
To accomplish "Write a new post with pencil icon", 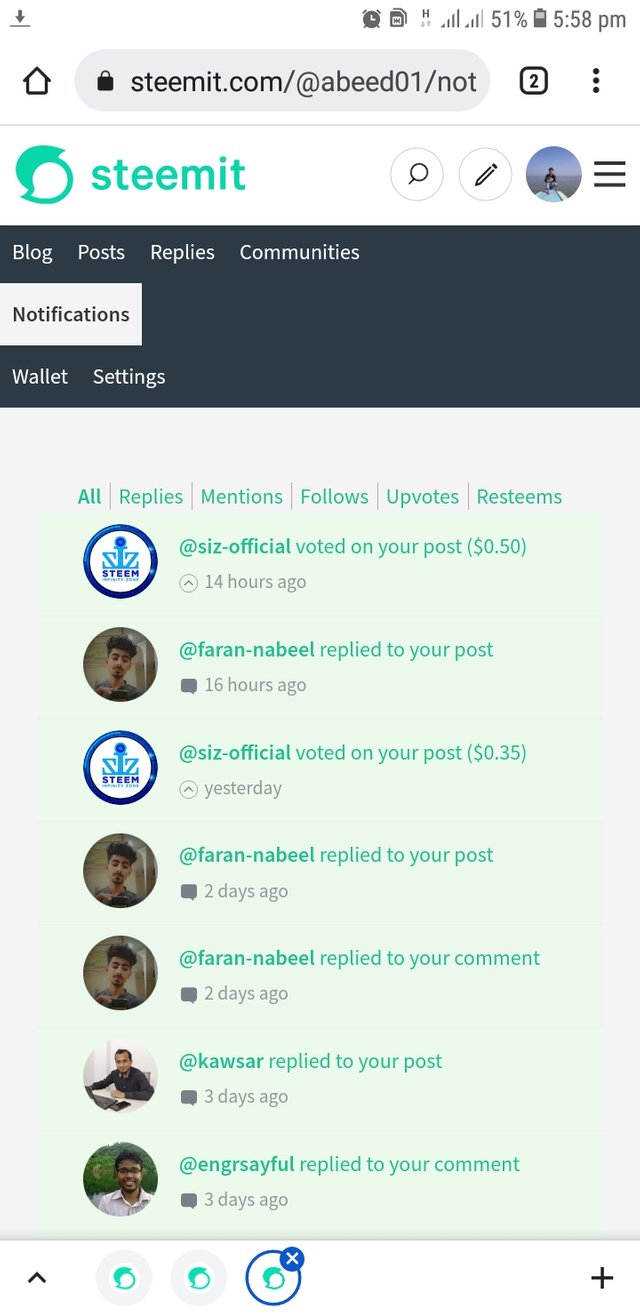I will coord(485,175).
